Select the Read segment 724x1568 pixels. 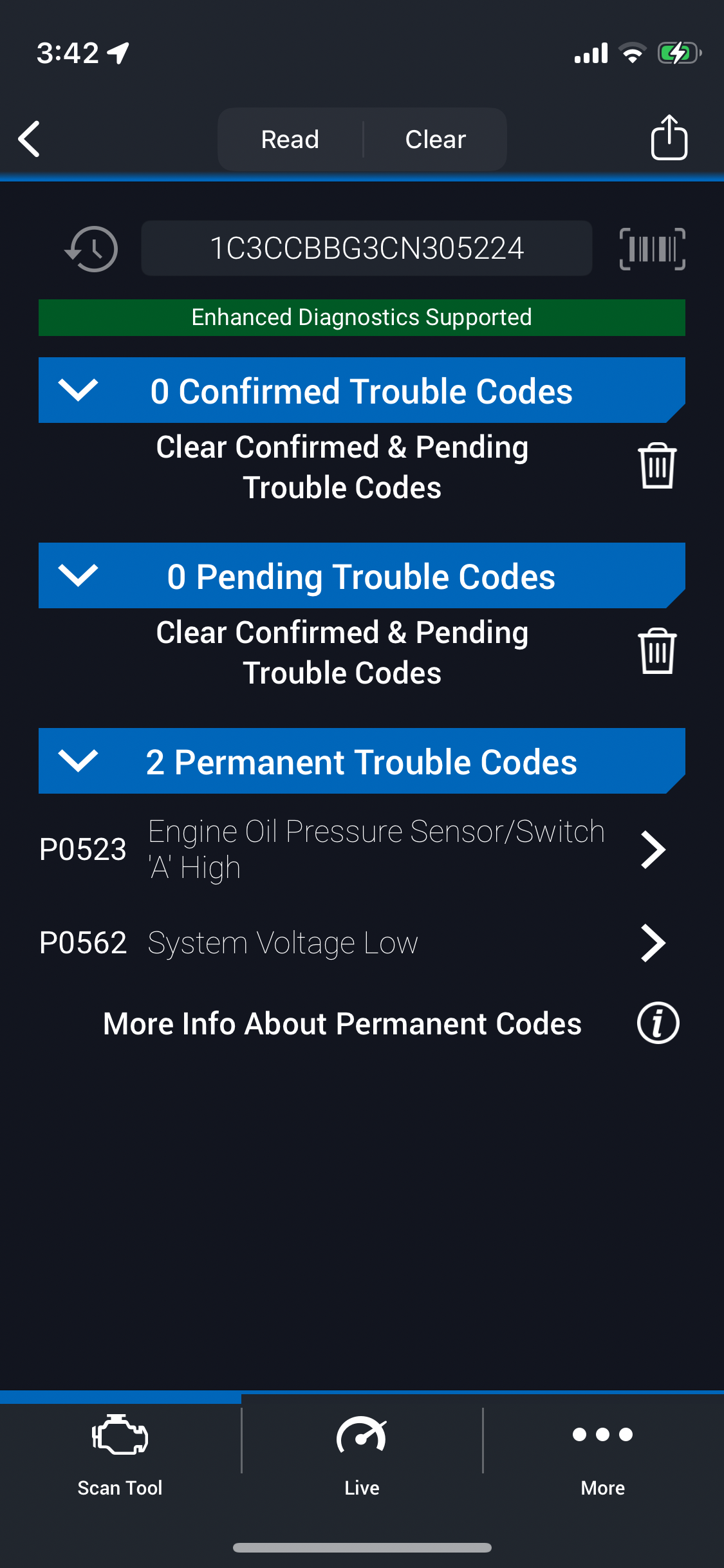[290, 139]
